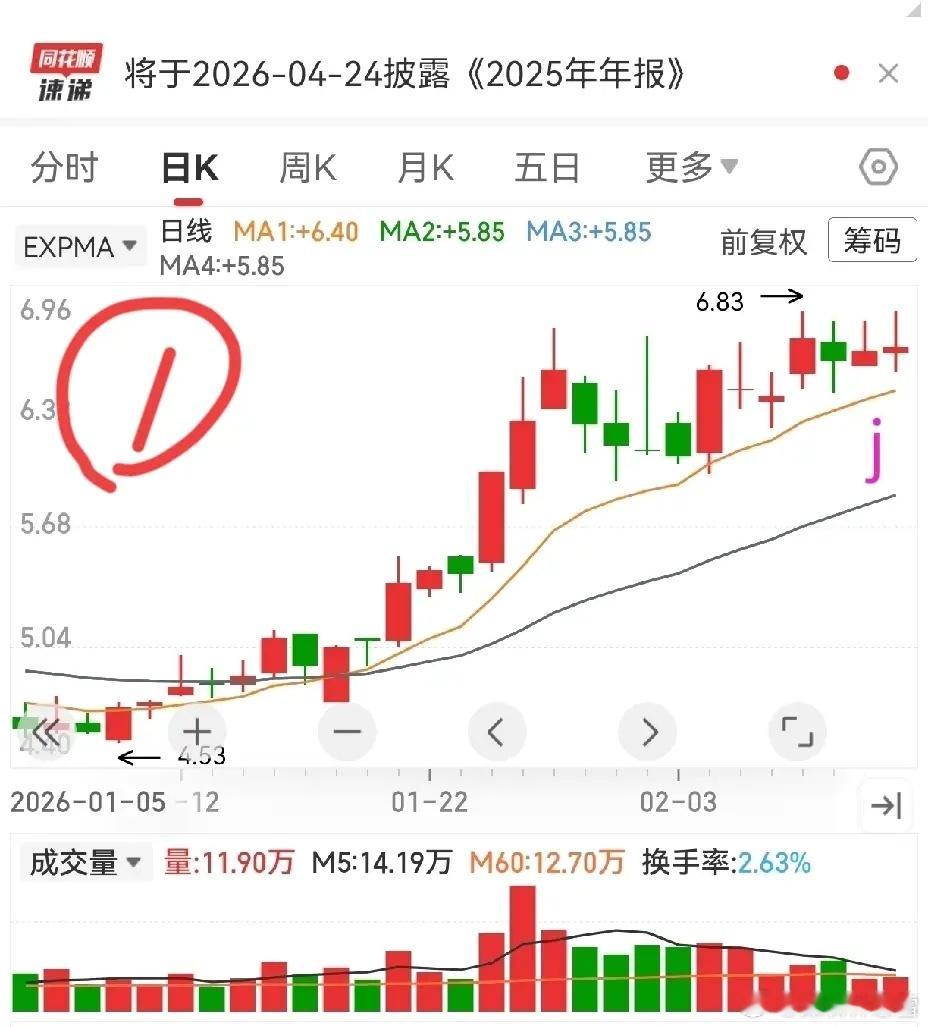Viewport: 928px width, 1027px height.
Task: Open the 2025年年报 disclosure notice
Action: pyautogui.click(x=405, y=73)
